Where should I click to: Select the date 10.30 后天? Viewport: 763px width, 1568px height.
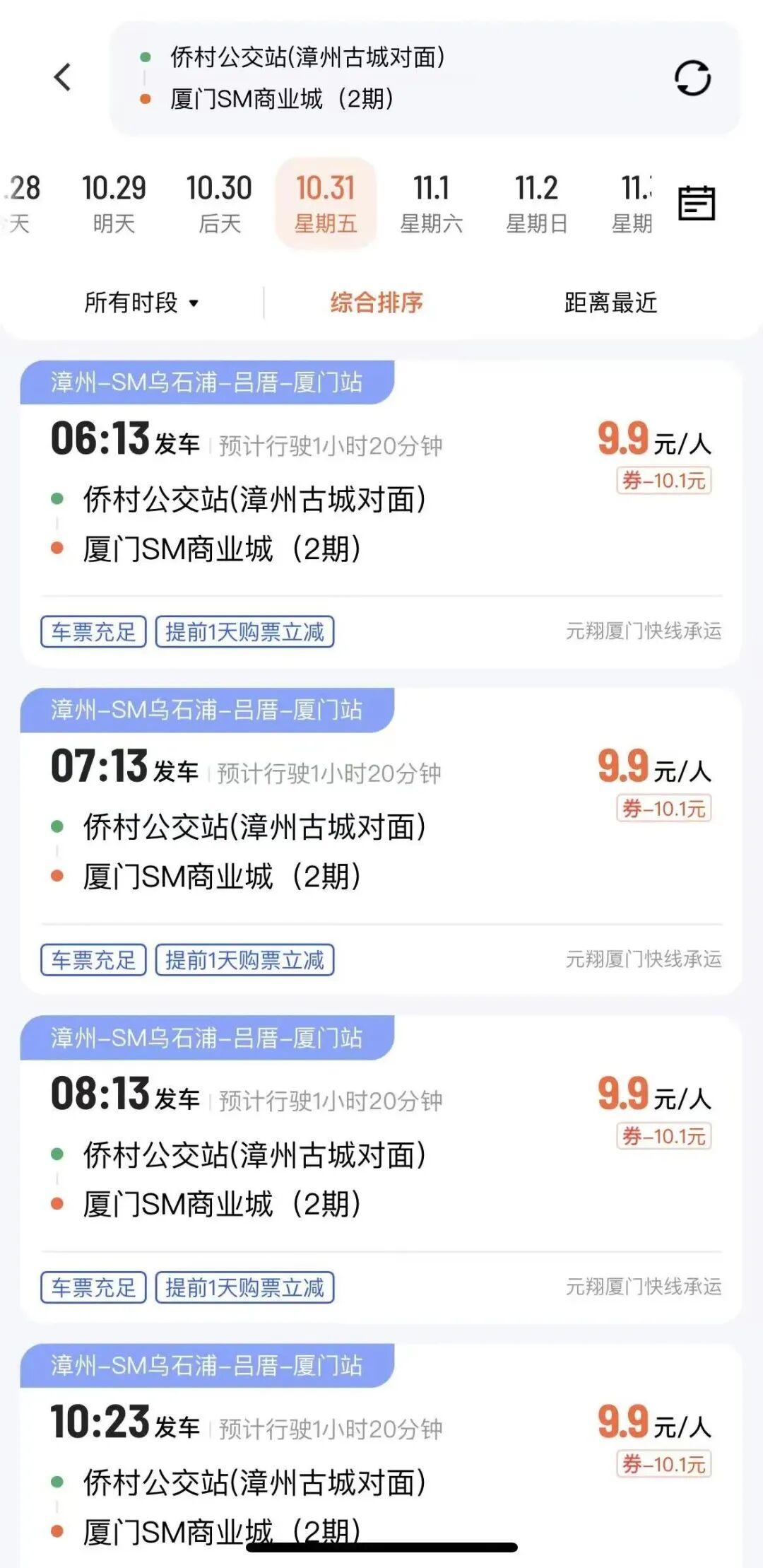(x=219, y=204)
